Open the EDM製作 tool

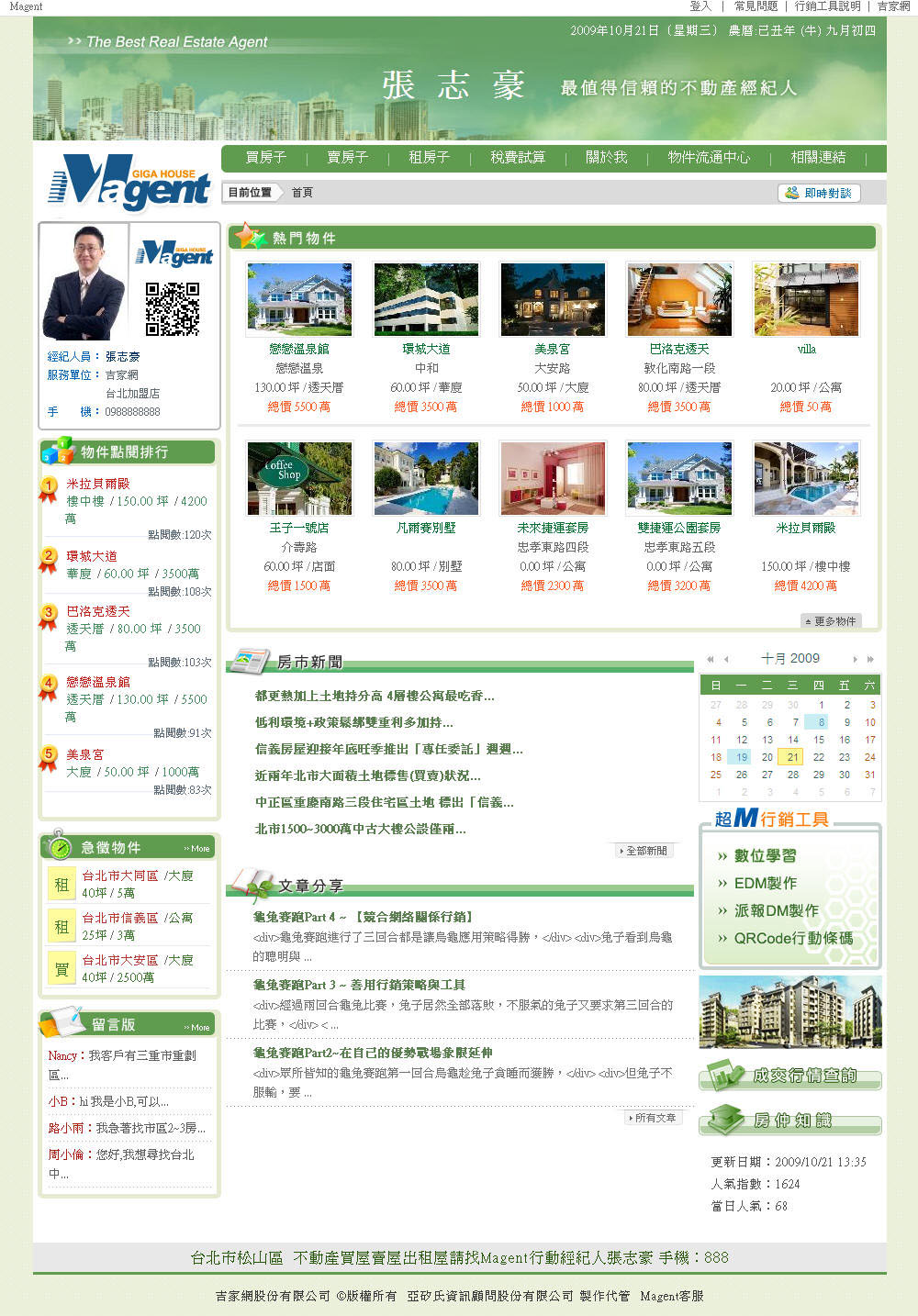(765, 883)
